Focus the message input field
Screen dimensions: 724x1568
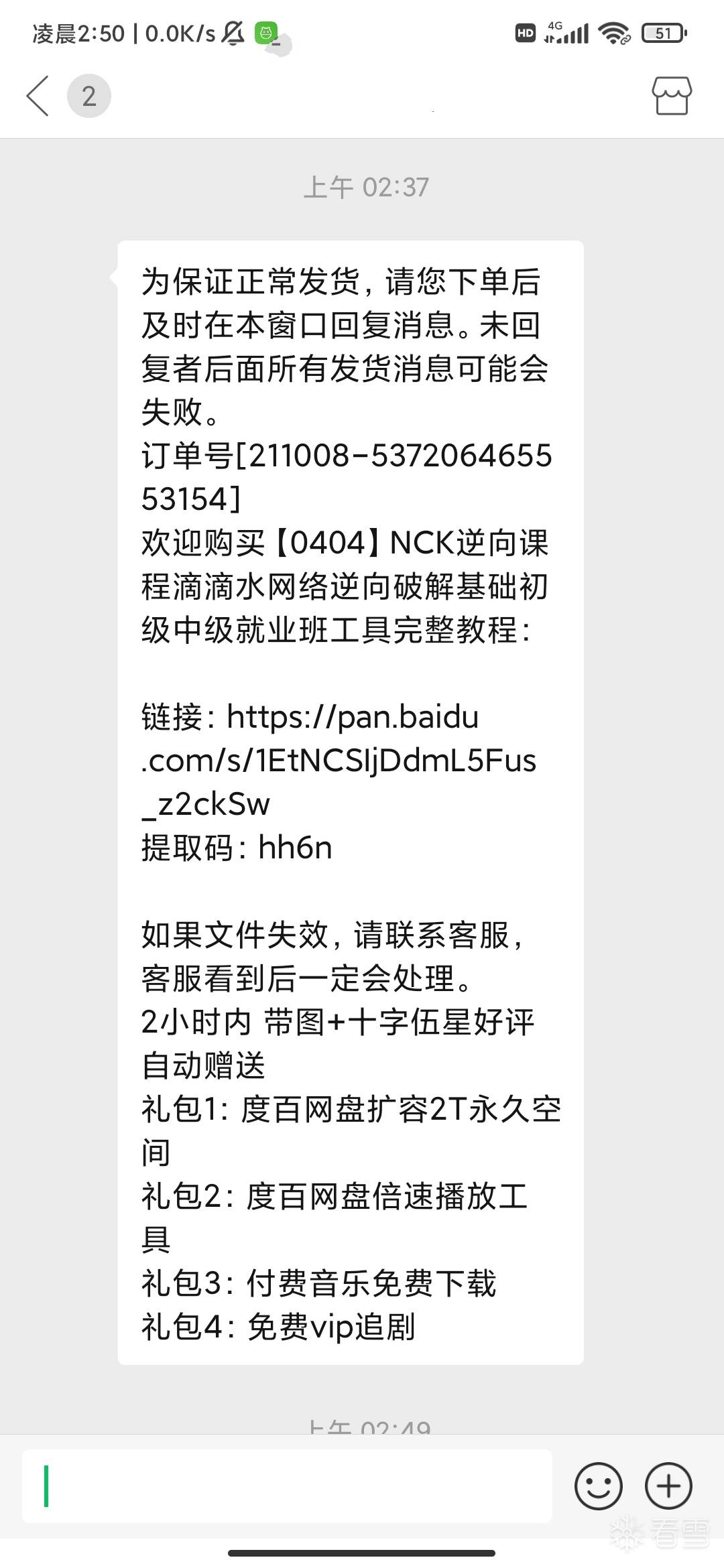(287, 1486)
